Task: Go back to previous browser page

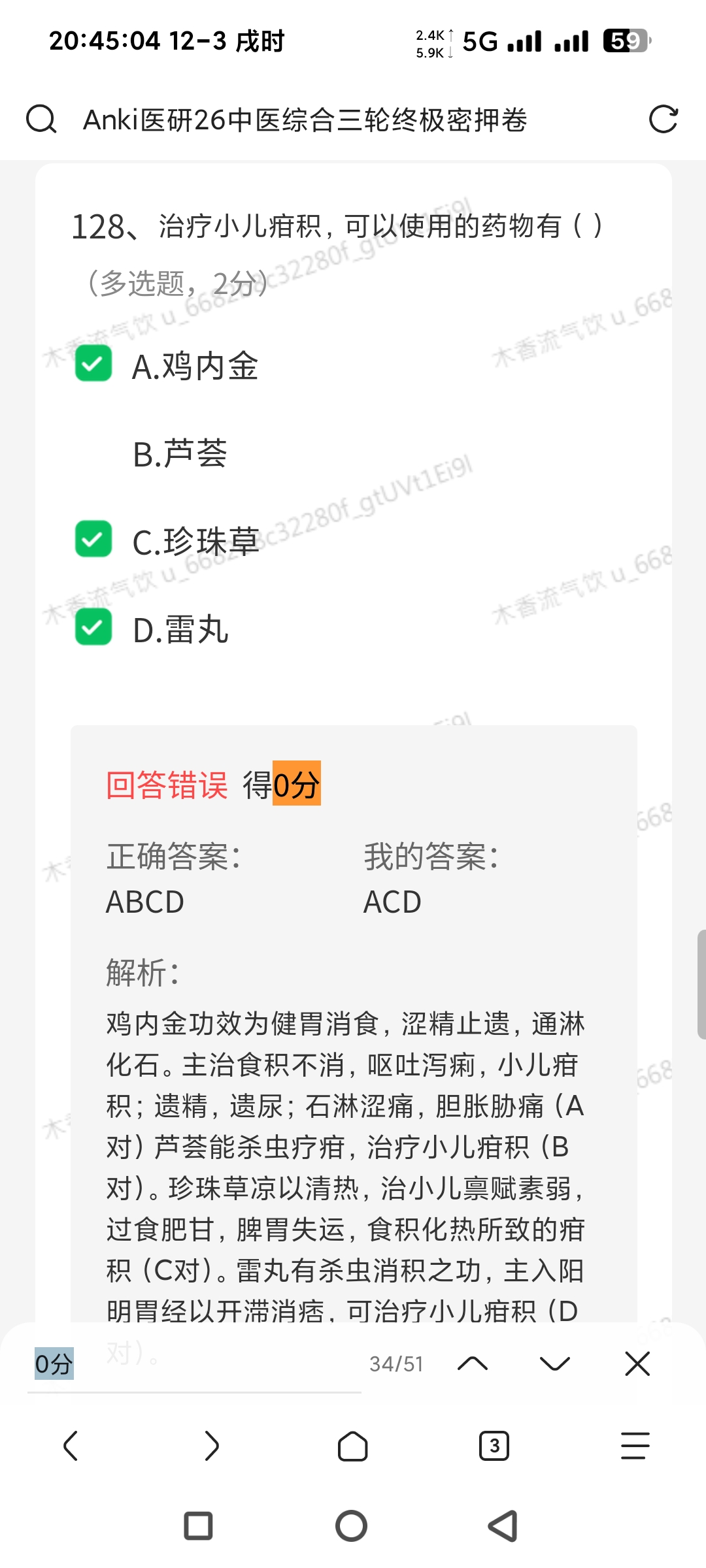Action: point(71,1446)
